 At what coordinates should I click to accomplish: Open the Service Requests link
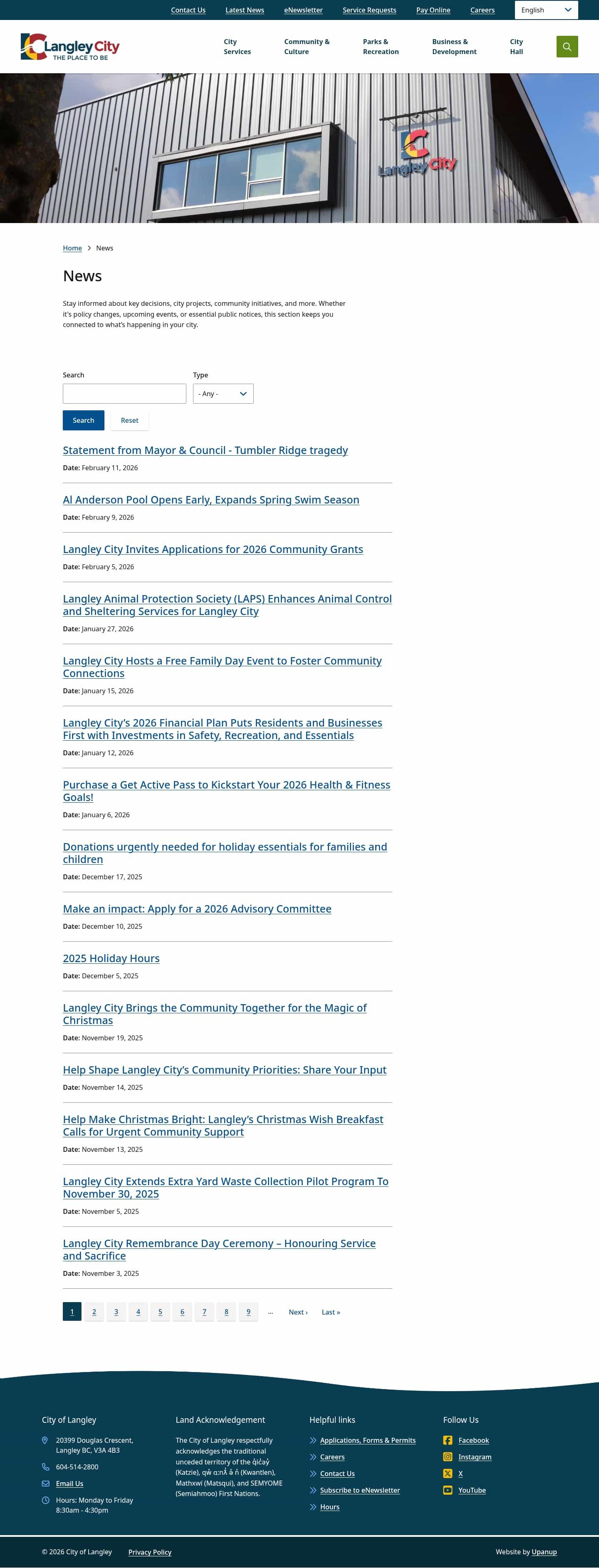tap(369, 10)
